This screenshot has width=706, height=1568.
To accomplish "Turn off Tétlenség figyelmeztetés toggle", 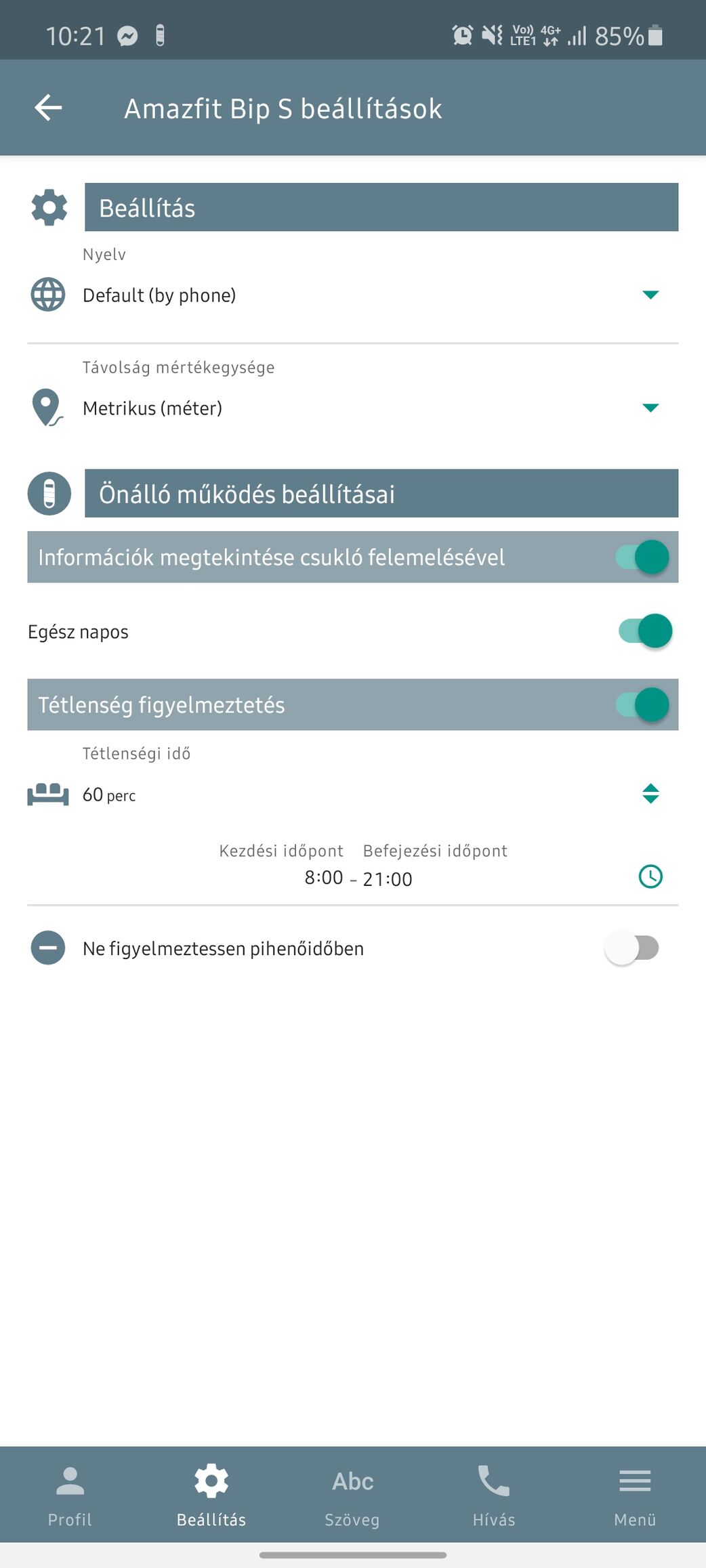I will (642, 704).
